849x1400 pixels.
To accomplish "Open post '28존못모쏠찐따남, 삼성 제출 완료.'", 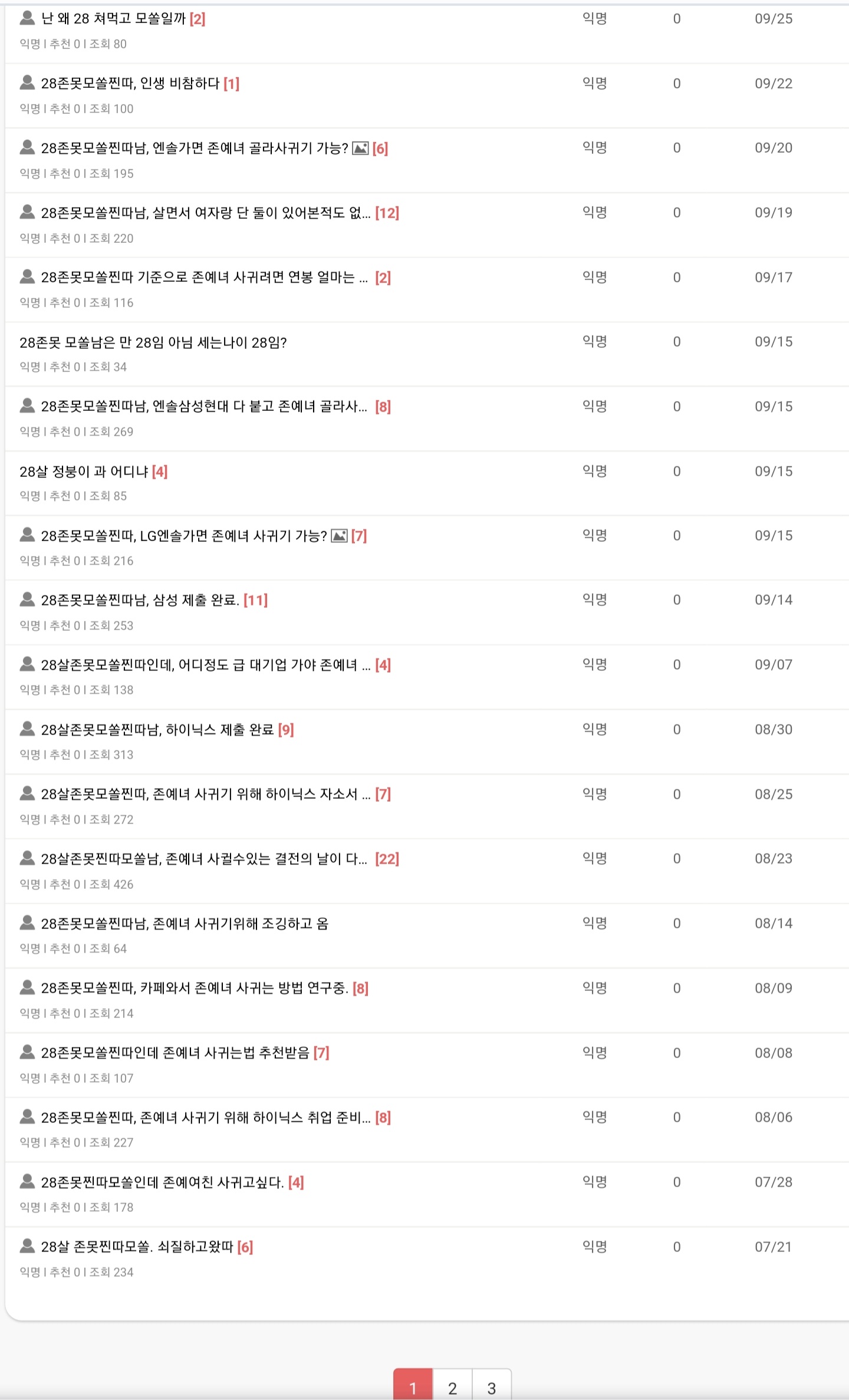I will point(140,600).
